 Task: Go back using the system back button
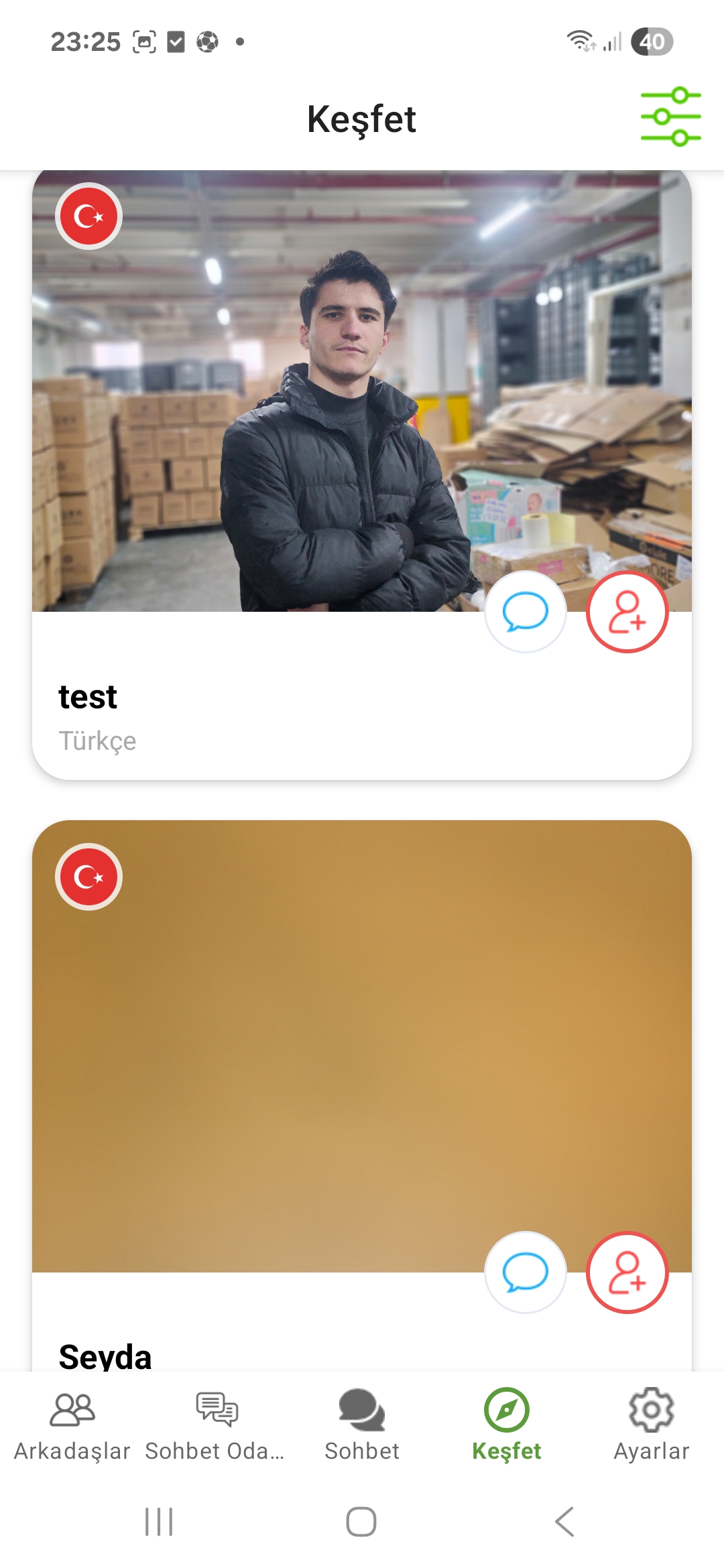(564, 1521)
